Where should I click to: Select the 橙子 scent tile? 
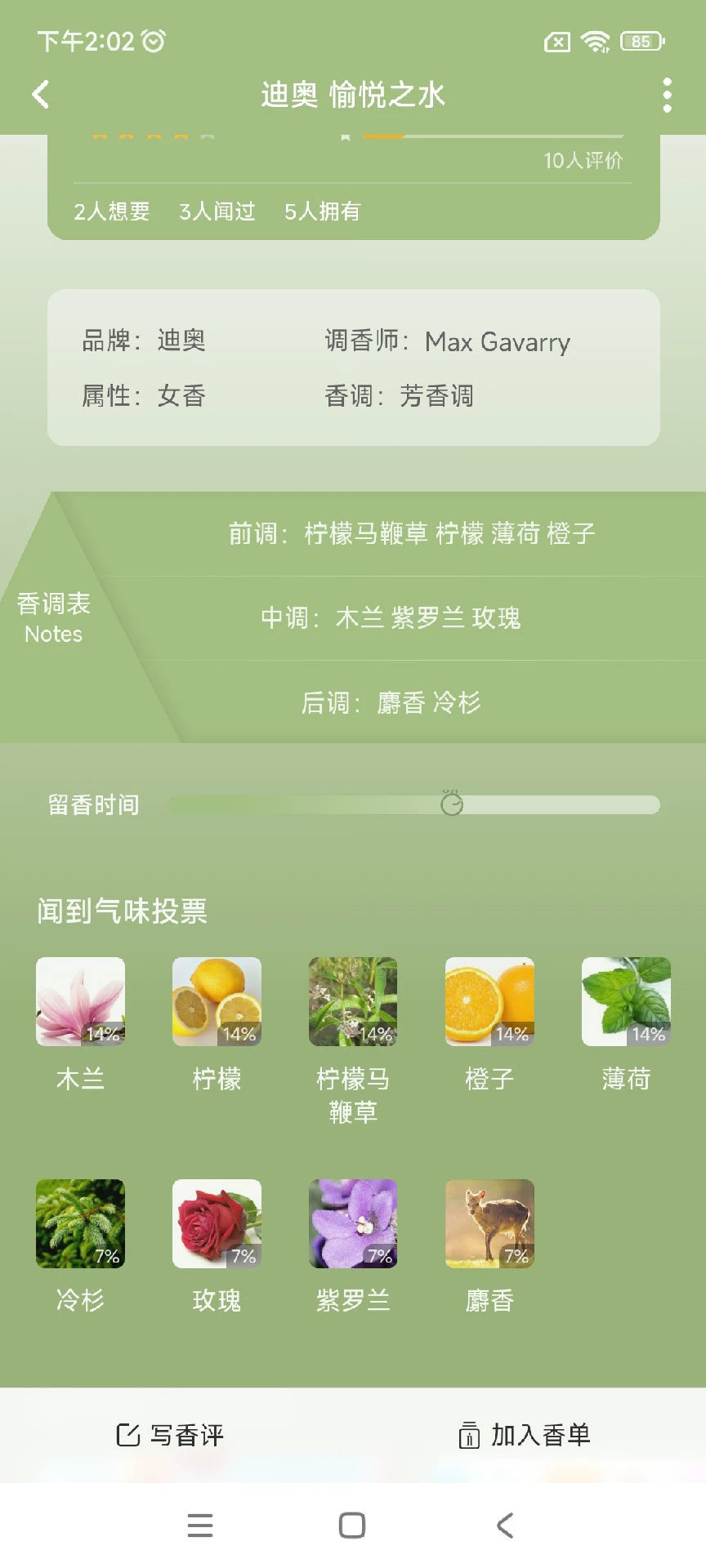[489, 1002]
